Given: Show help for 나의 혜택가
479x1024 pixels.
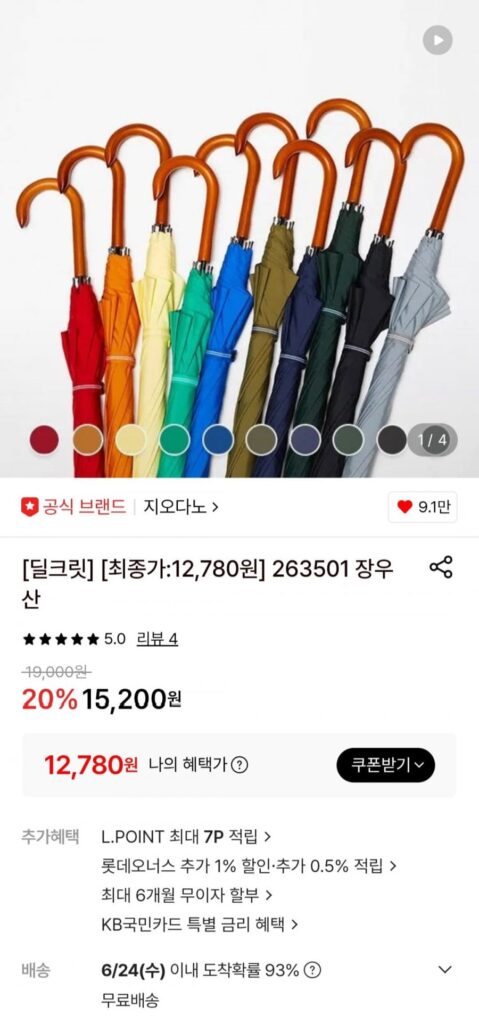Looking at the screenshot, I should coord(240,764).
